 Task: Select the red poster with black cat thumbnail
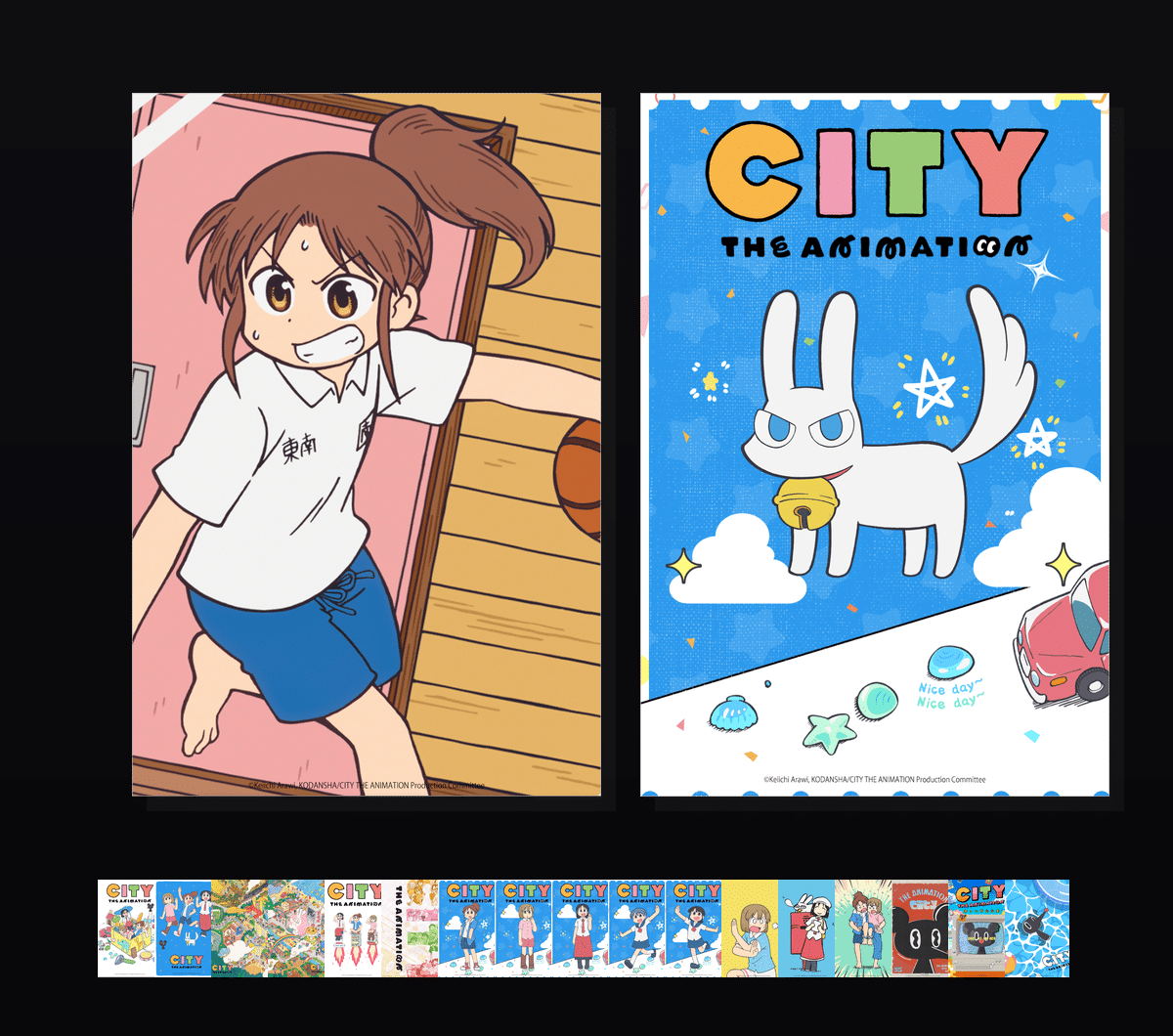click(x=920, y=928)
